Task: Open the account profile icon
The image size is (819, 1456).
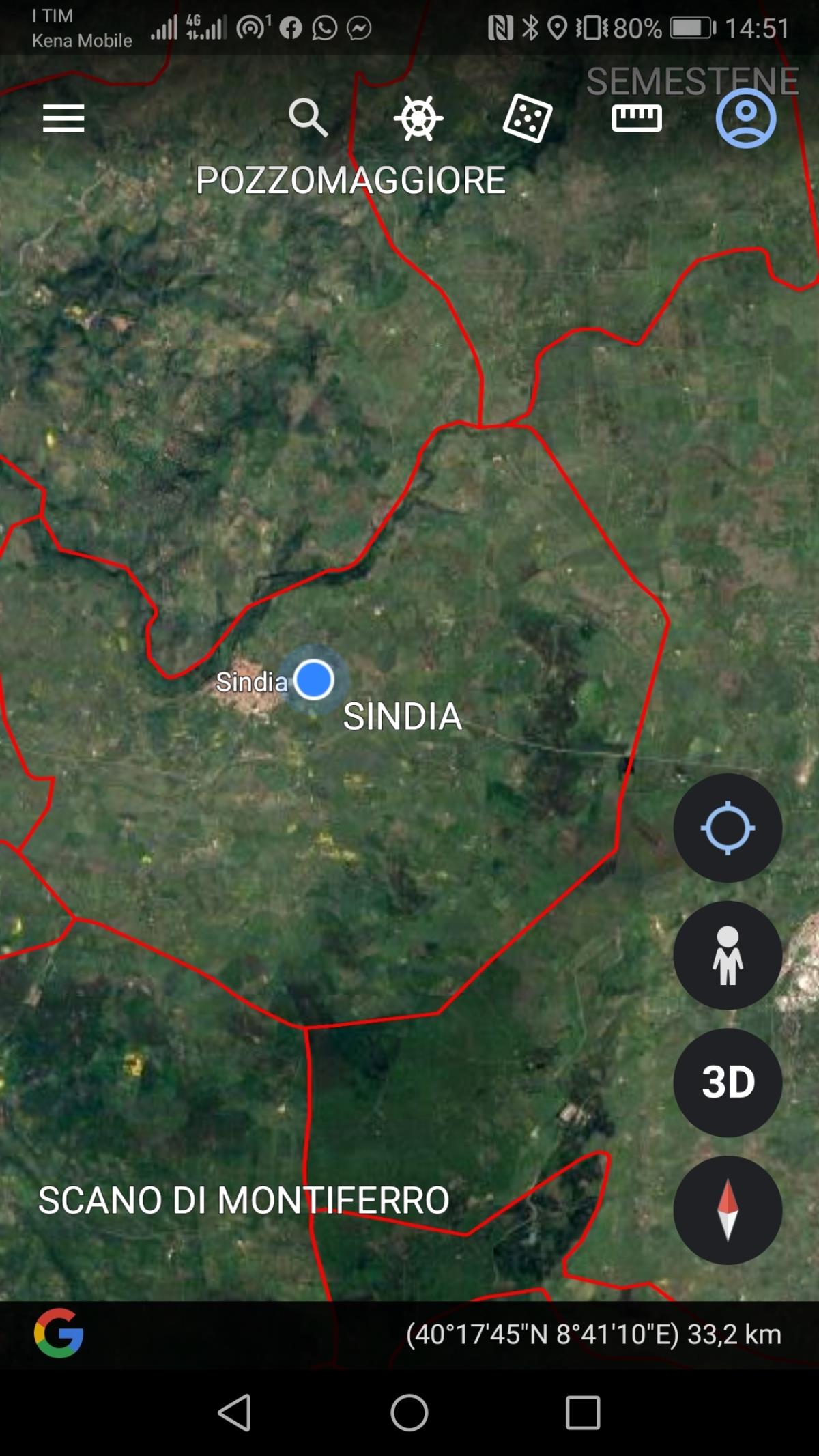Action: pyautogui.click(x=745, y=118)
